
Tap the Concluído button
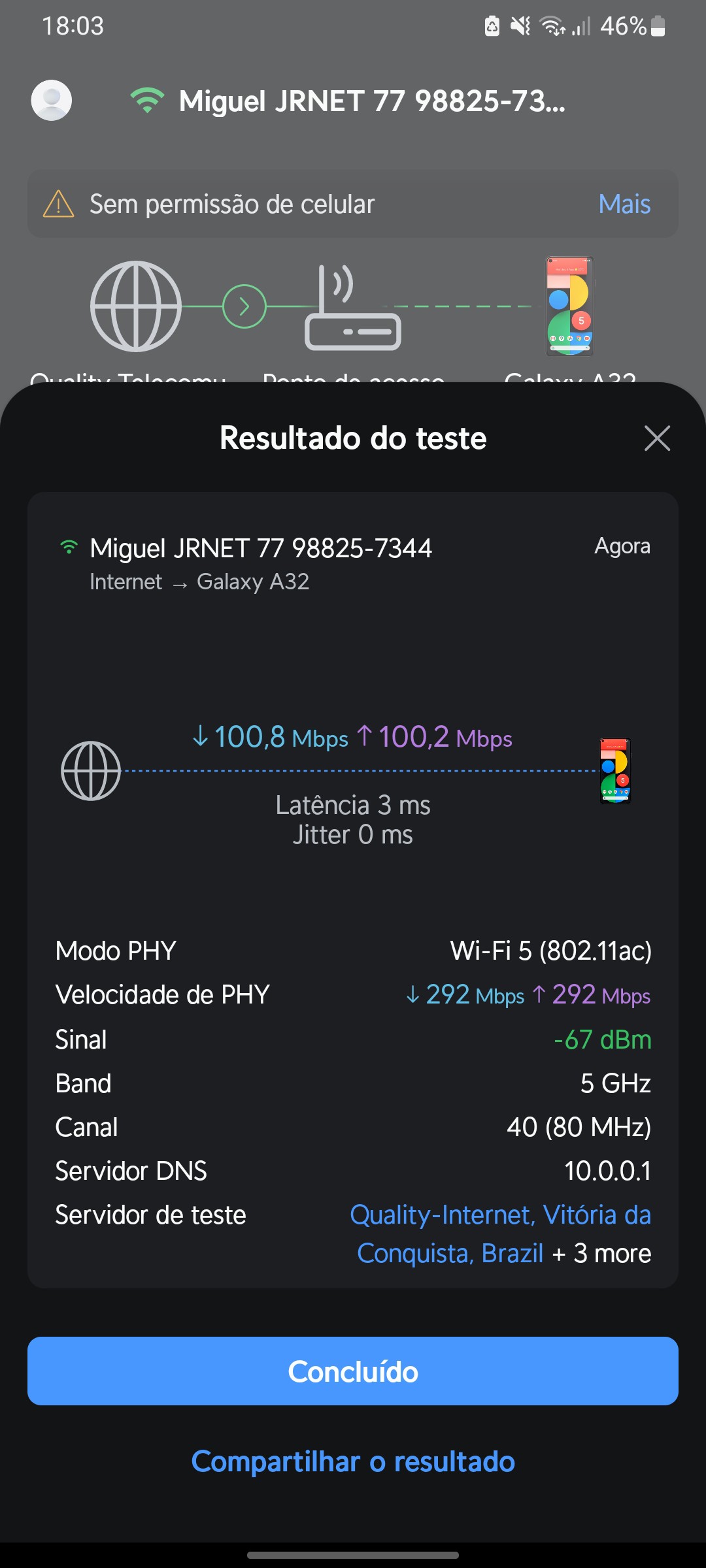(x=353, y=1371)
